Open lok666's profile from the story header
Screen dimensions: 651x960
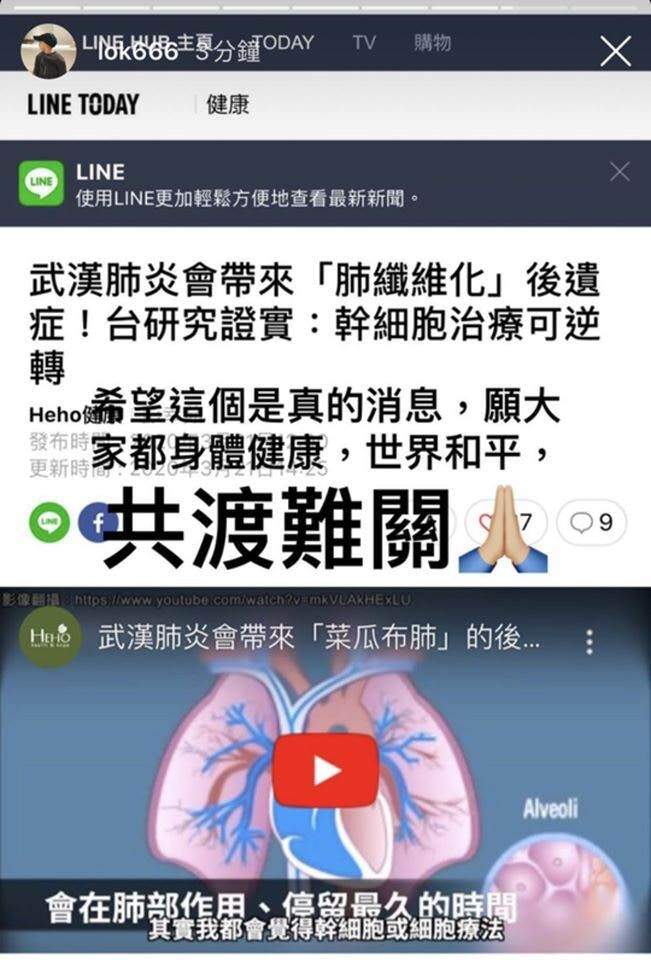[x=49, y=52]
